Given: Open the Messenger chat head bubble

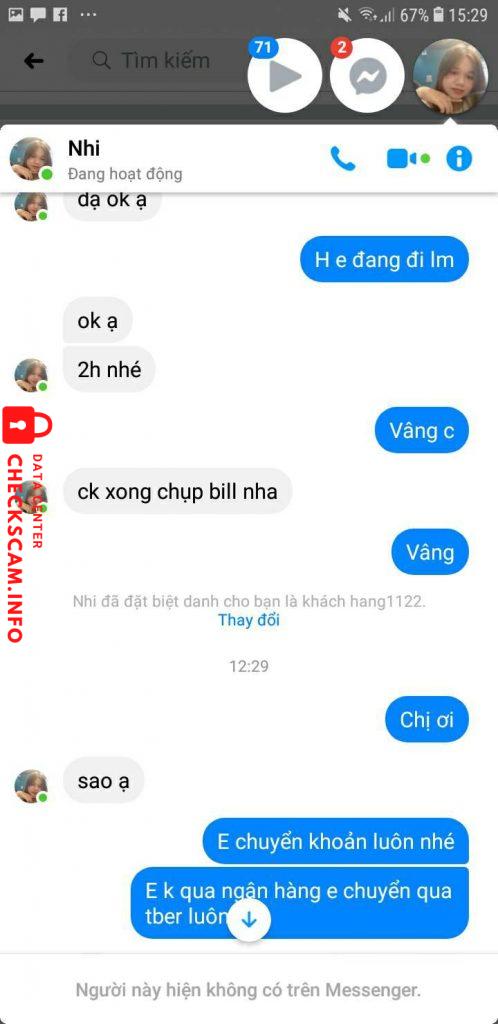Looking at the screenshot, I should click(367, 76).
